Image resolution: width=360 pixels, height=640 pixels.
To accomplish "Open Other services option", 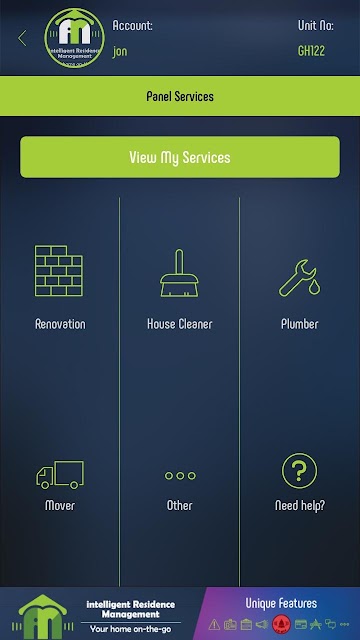I will (x=180, y=491).
